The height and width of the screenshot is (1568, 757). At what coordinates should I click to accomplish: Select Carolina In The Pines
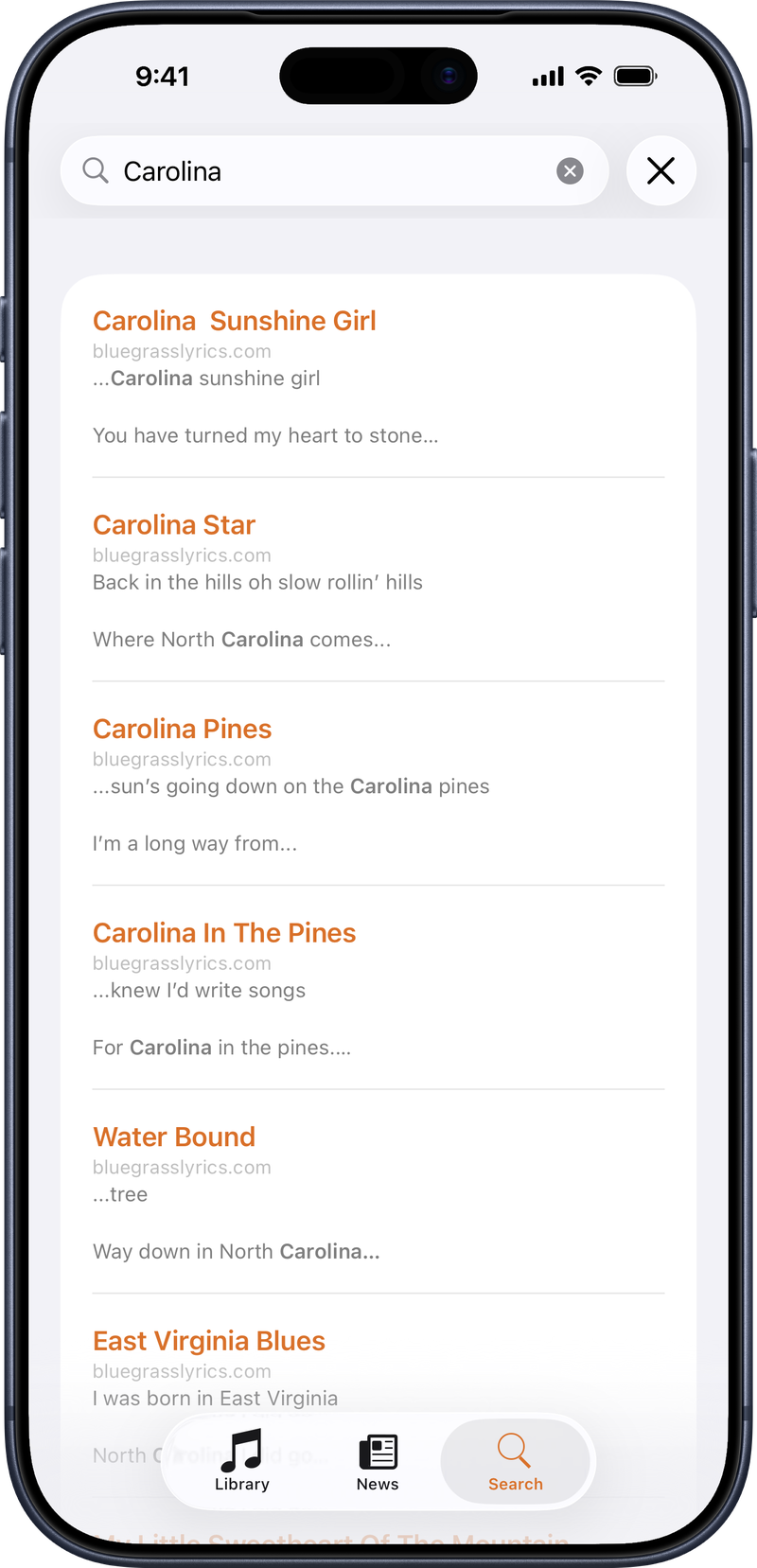point(224,932)
